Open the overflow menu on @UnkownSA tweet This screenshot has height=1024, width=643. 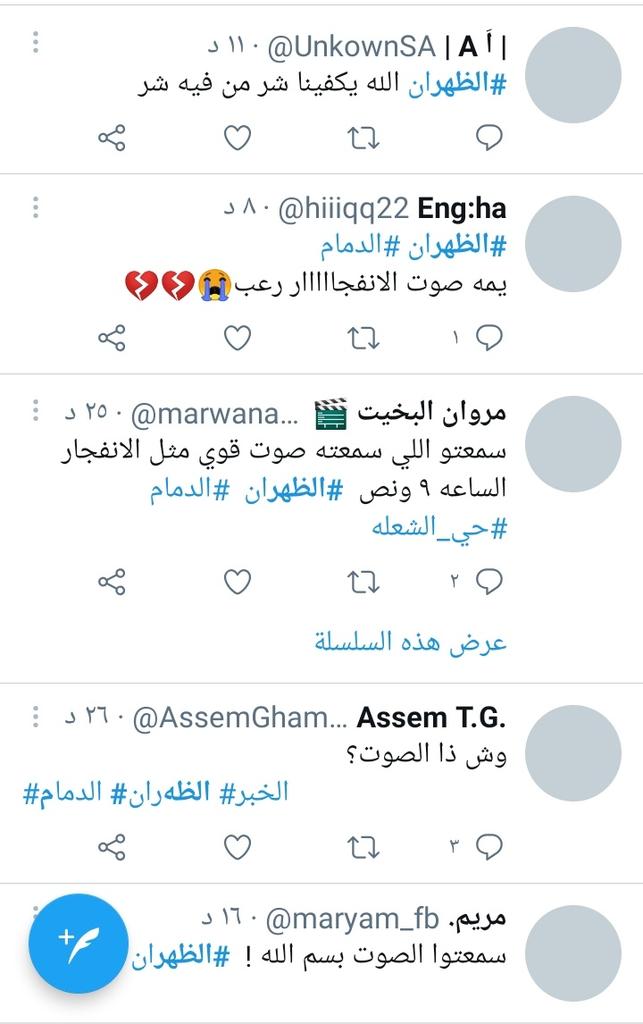click(36, 43)
